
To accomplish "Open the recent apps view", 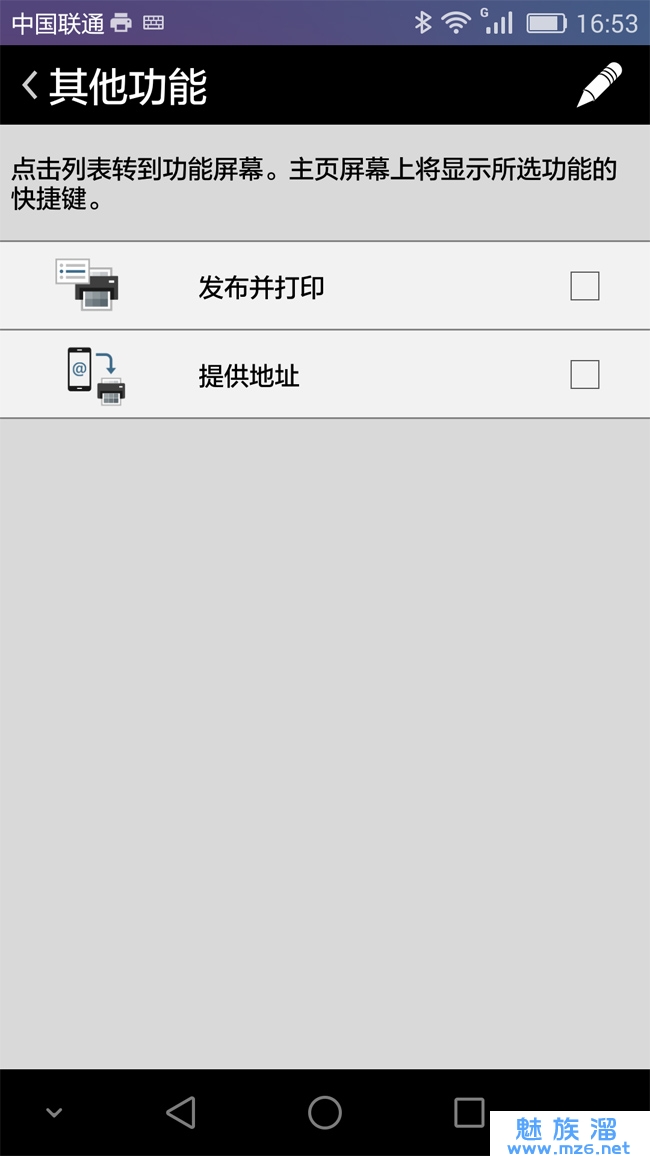I will [x=468, y=1112].
